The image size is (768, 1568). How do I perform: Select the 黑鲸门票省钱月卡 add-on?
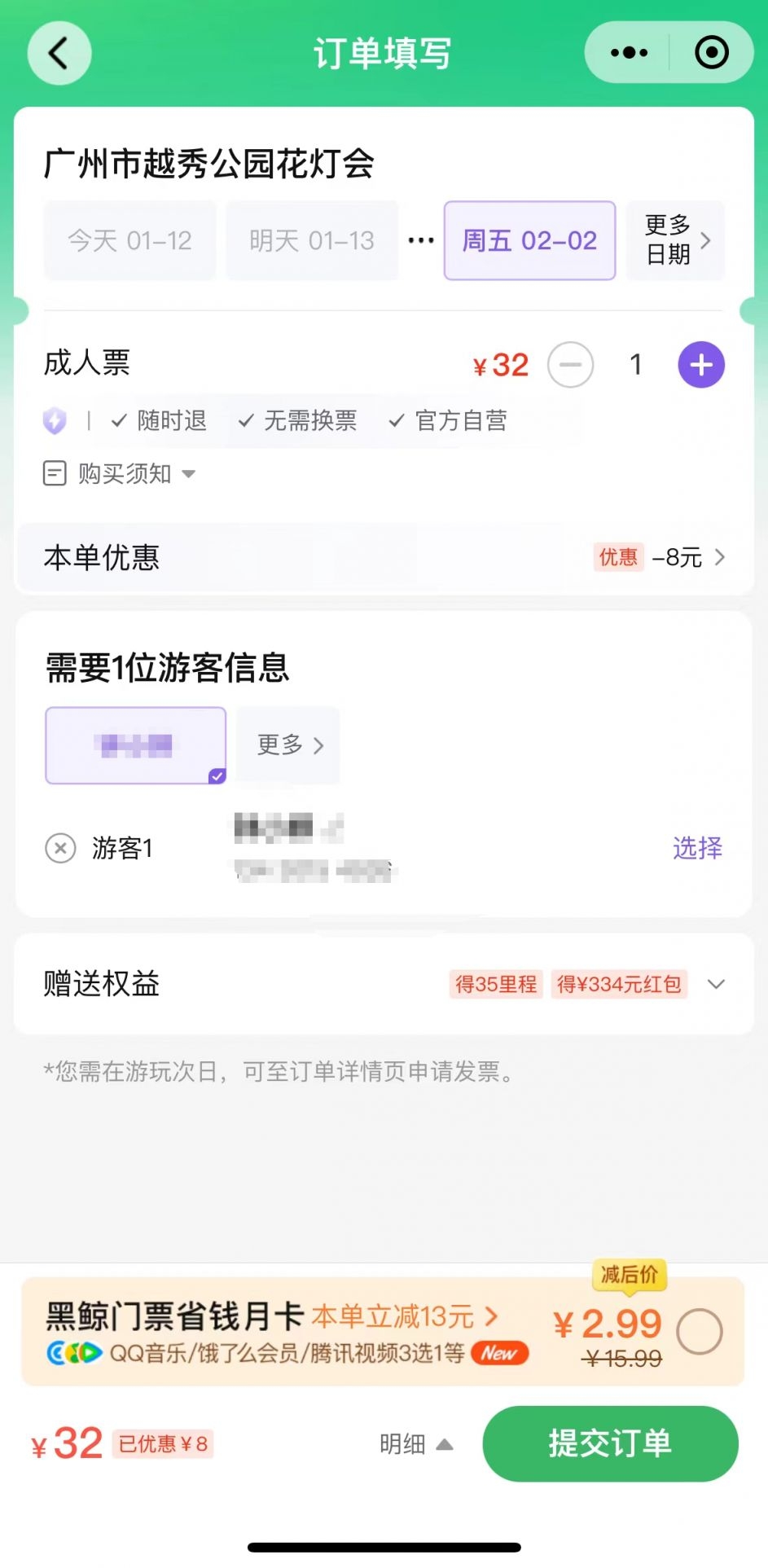pos(700,1332)
